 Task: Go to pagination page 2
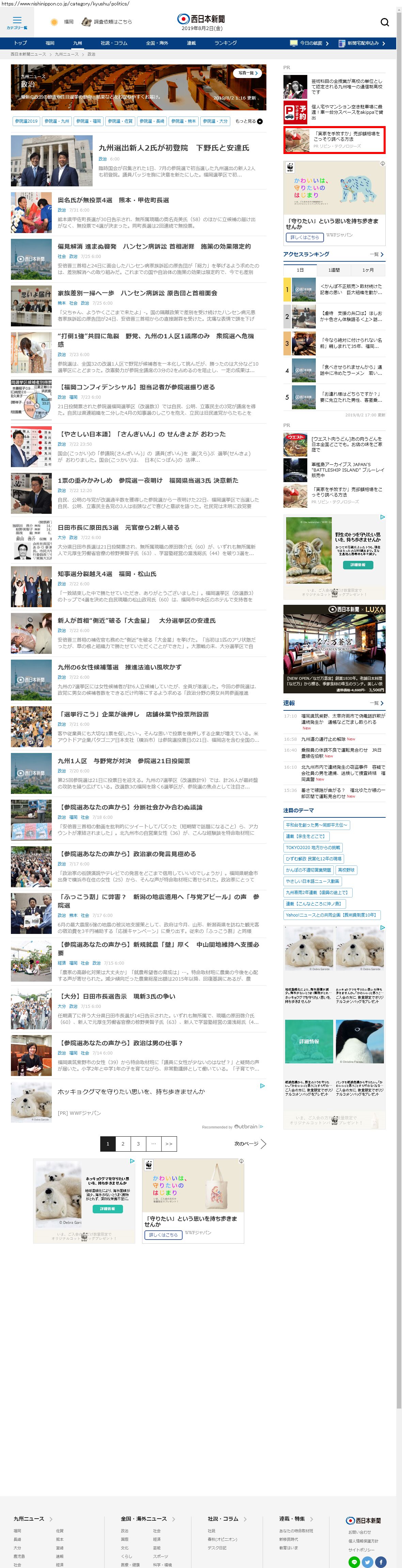[x=123, y=1144]
